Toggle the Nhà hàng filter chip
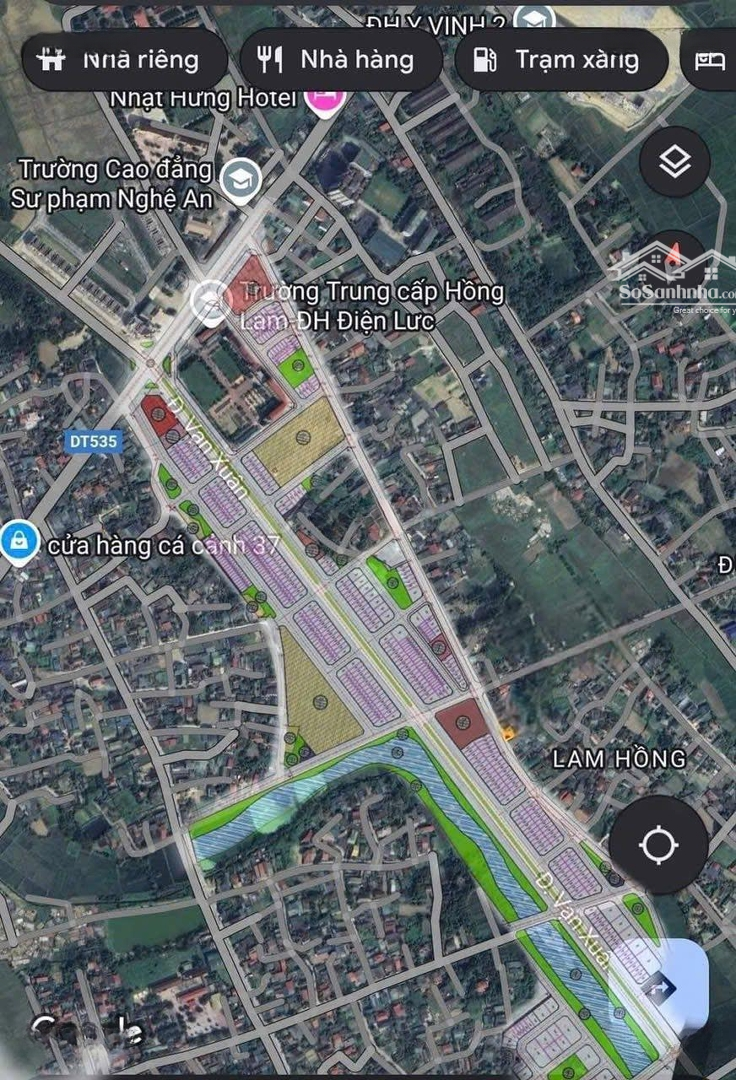The height and width of the screenshot is (1080, 736). coord(341,60)
